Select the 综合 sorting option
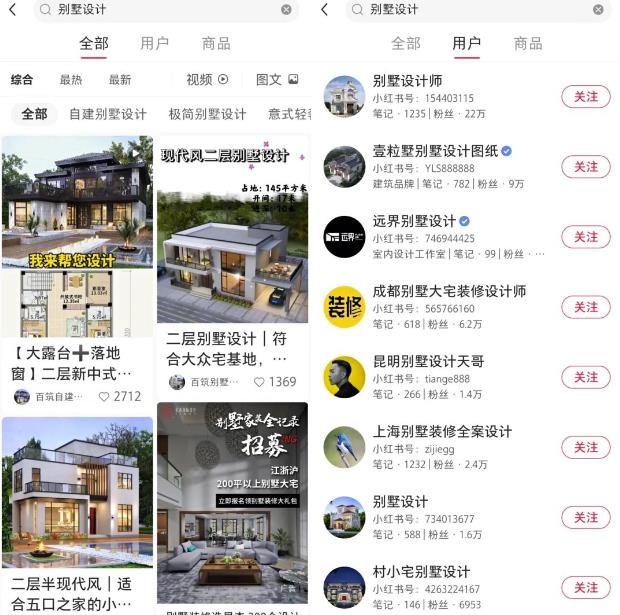The image size is (620, 615). 22,80
